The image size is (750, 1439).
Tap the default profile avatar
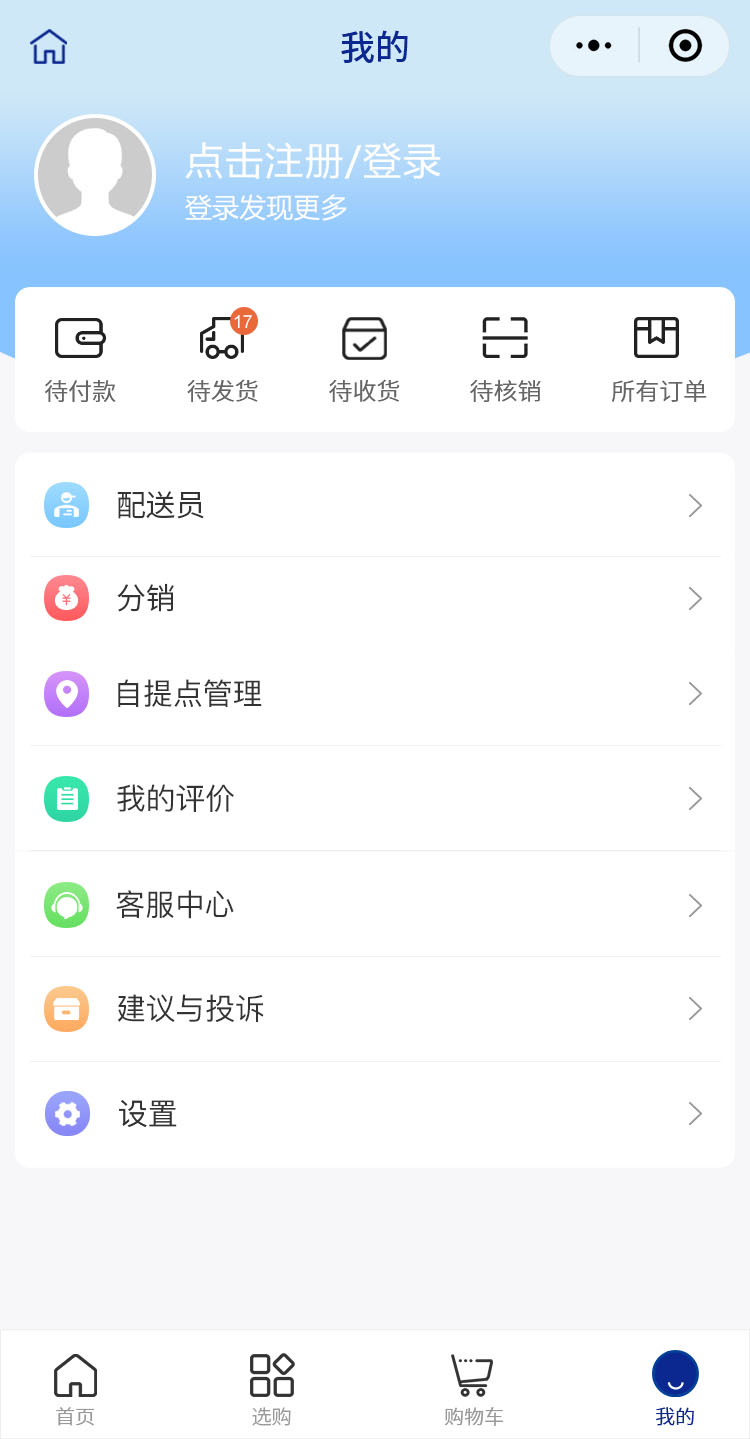pos(95,175)
